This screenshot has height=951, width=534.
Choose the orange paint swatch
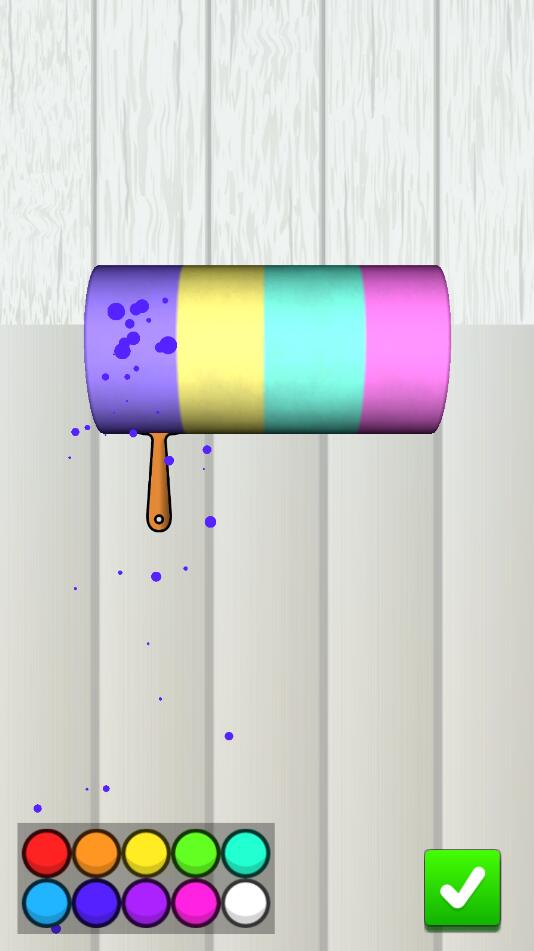96,853
